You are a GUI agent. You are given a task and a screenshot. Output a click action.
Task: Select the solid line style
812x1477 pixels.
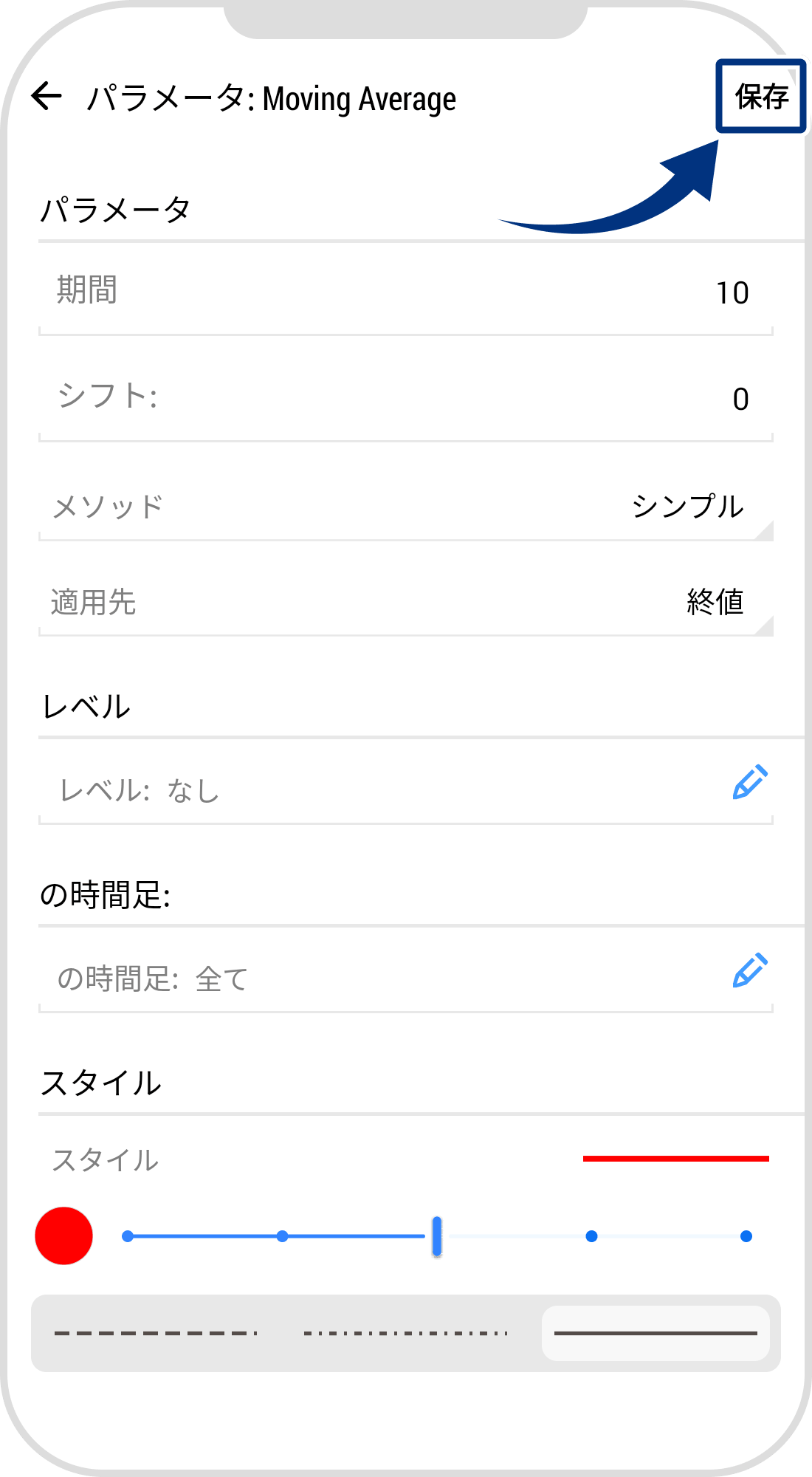tap(656, 1333)
